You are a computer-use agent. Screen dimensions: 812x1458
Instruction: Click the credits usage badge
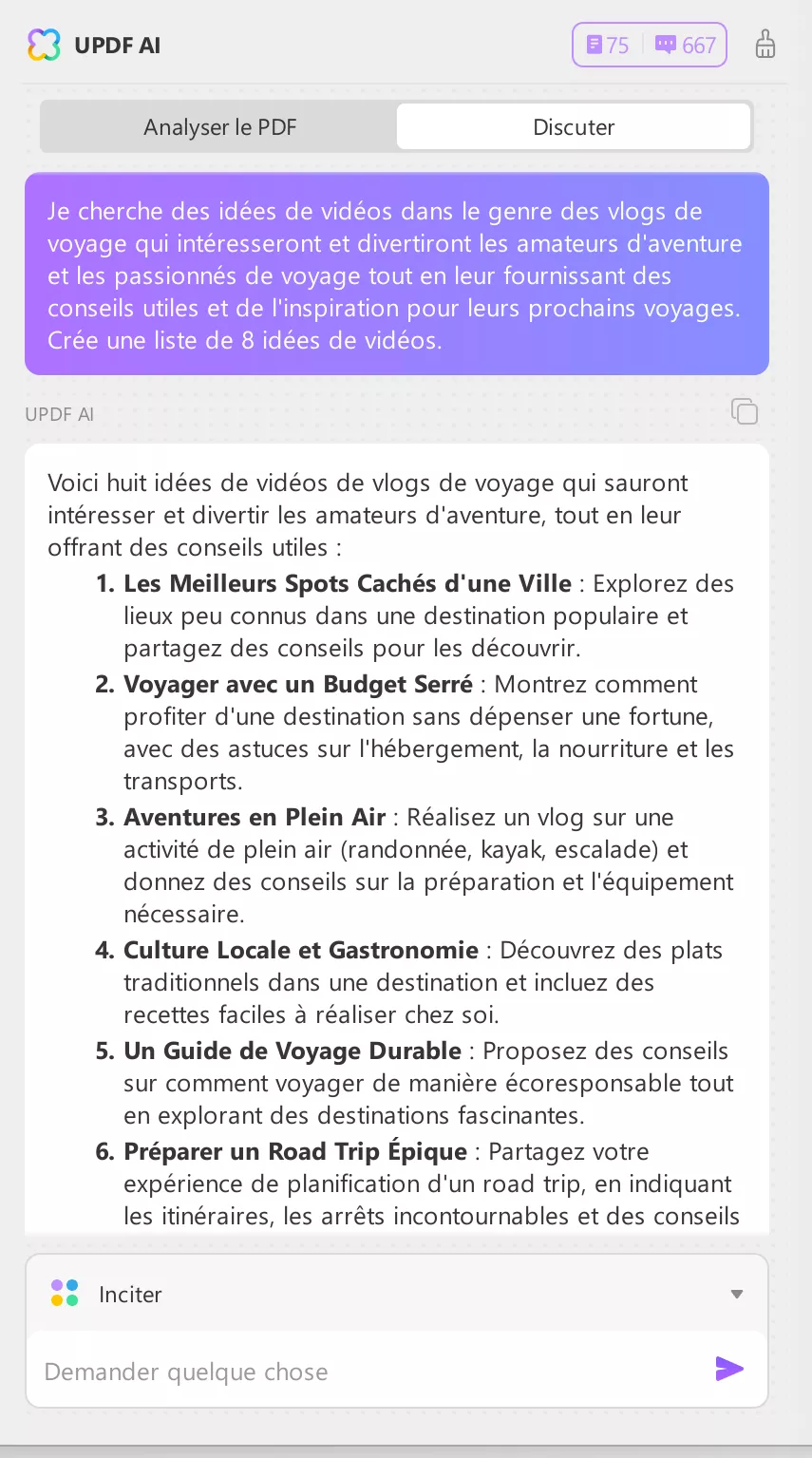coord(649,44)
